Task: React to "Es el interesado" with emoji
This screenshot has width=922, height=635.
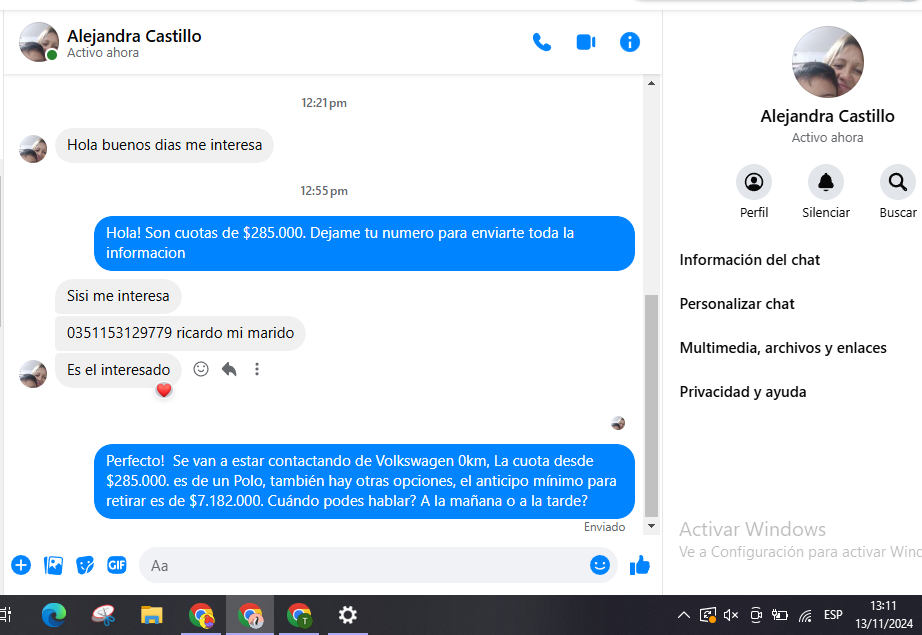Action: [201, 369]
